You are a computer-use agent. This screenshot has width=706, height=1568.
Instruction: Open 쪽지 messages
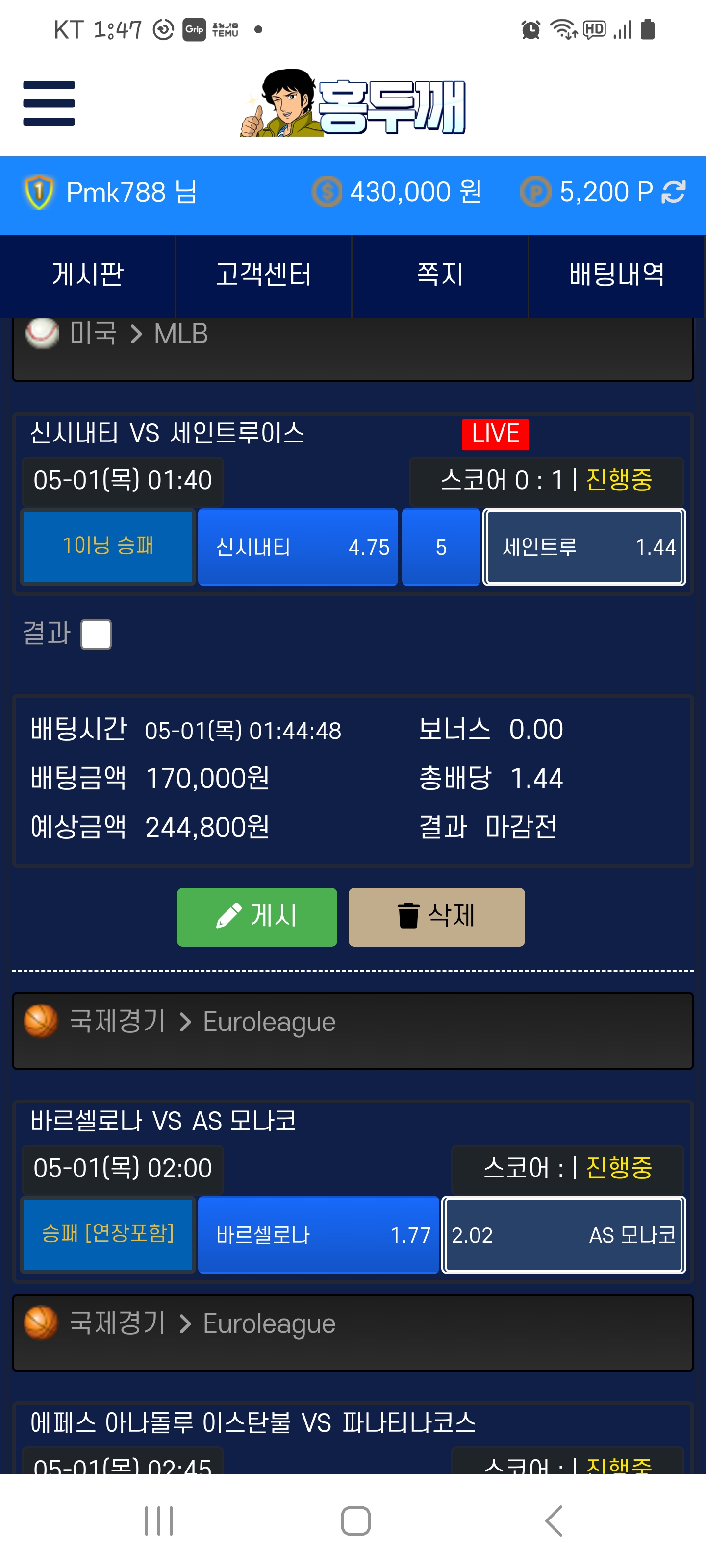[440, 274]
